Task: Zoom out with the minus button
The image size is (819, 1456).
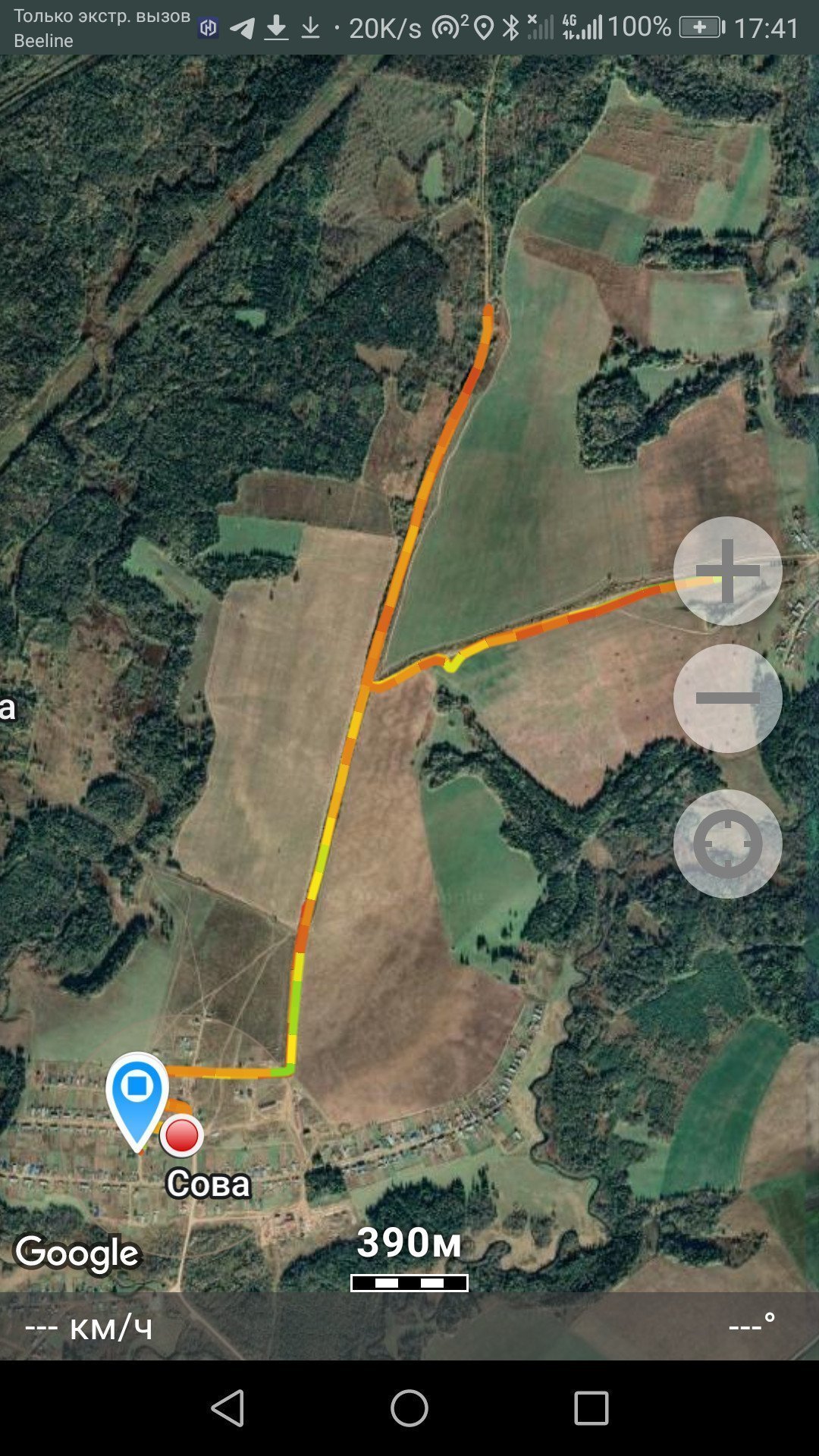Action: [727, 698]
